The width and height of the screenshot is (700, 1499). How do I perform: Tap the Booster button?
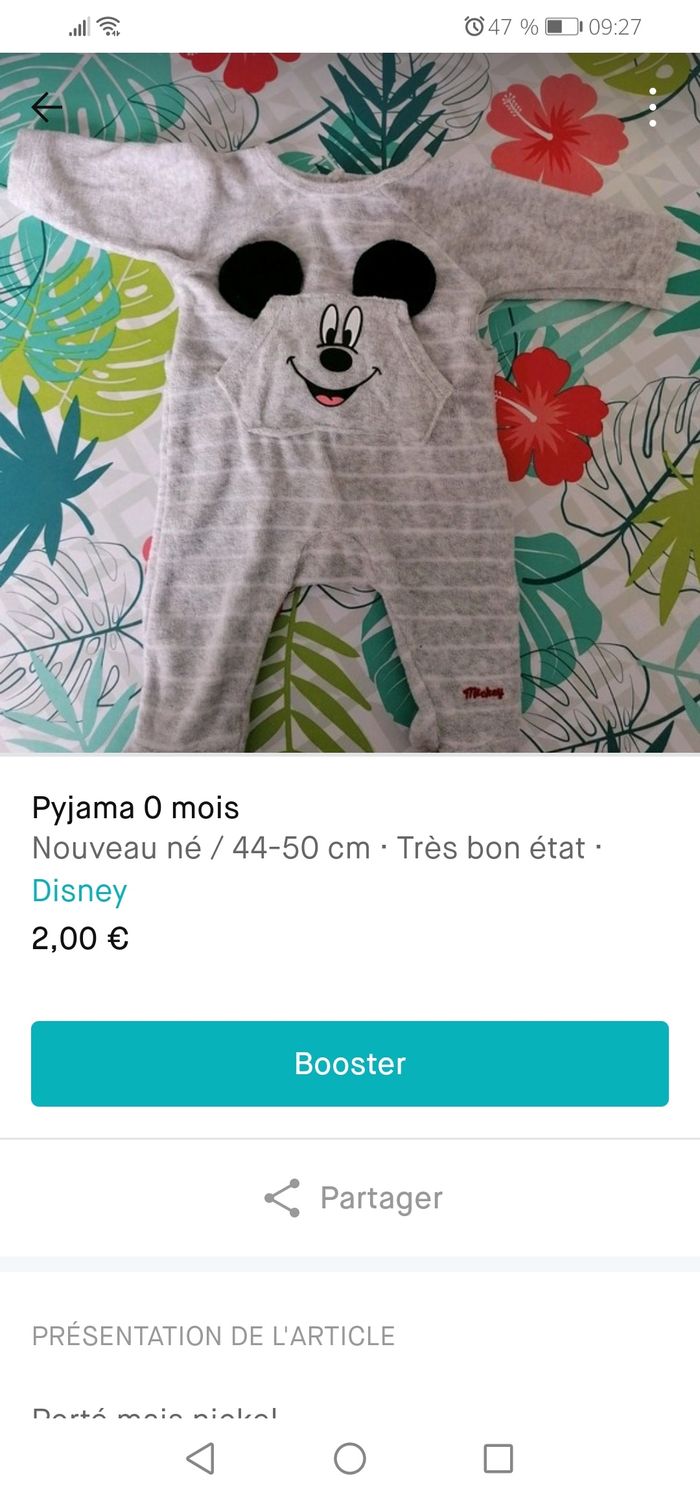pyautogui.click(x=350, y=1063)
